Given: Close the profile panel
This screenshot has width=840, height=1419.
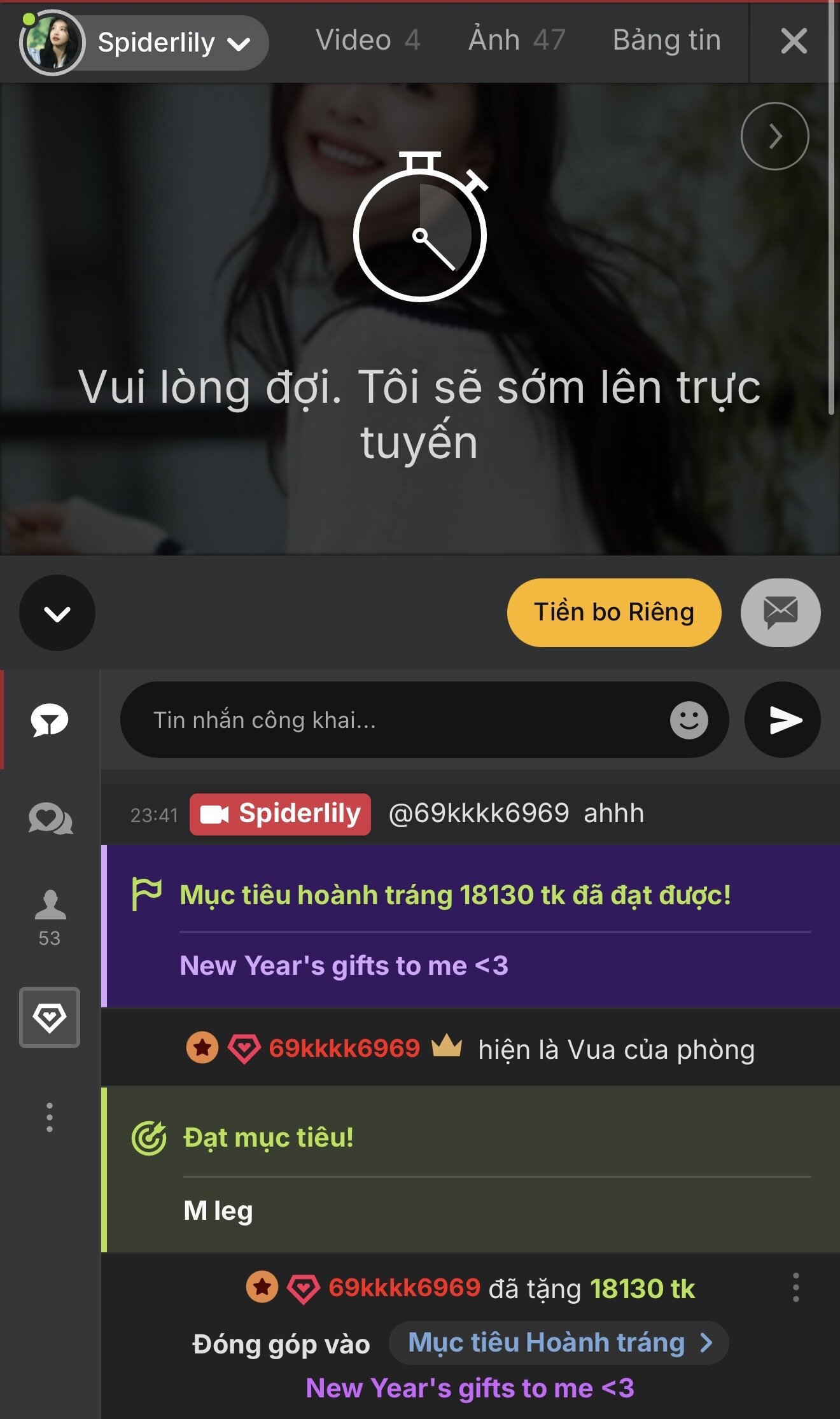Looking at the screenshot, I should [794, 42].
